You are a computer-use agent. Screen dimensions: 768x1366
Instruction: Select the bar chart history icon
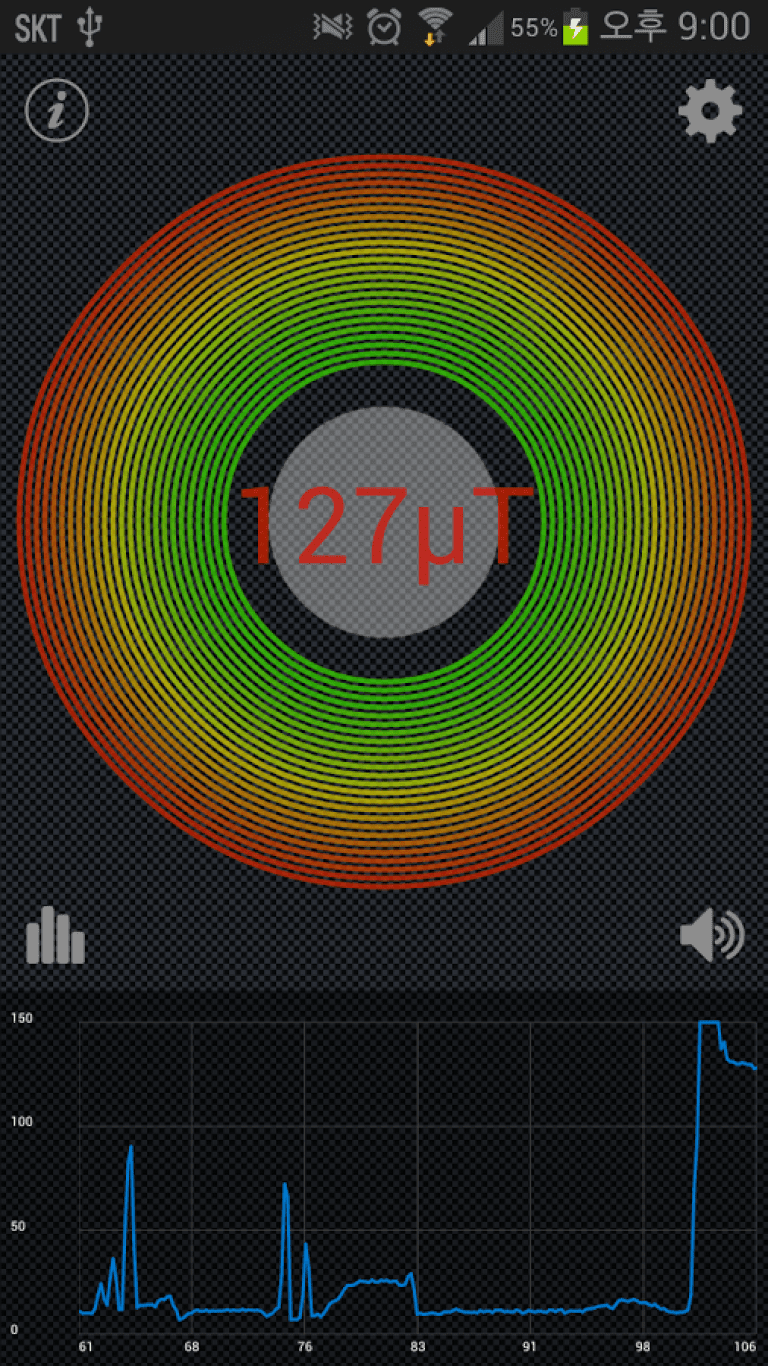(x=54, y=935)
